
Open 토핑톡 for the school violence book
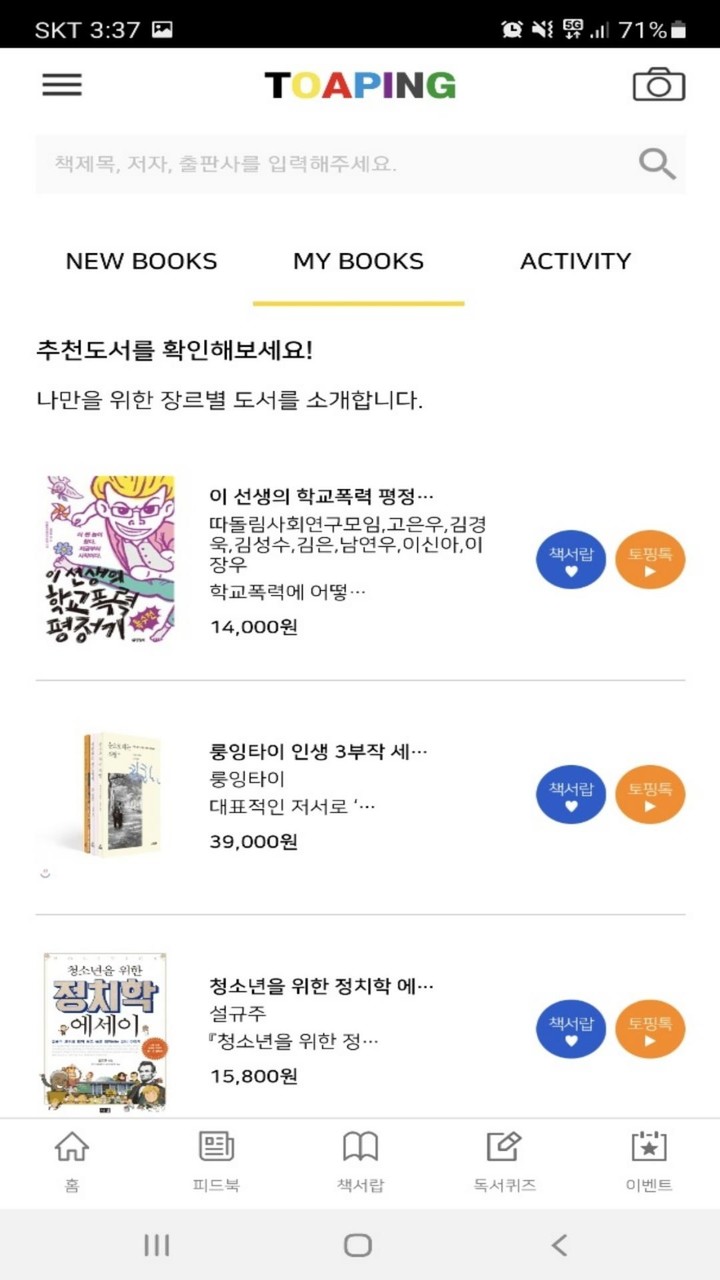pyautogui.click(x=650, y=560)
